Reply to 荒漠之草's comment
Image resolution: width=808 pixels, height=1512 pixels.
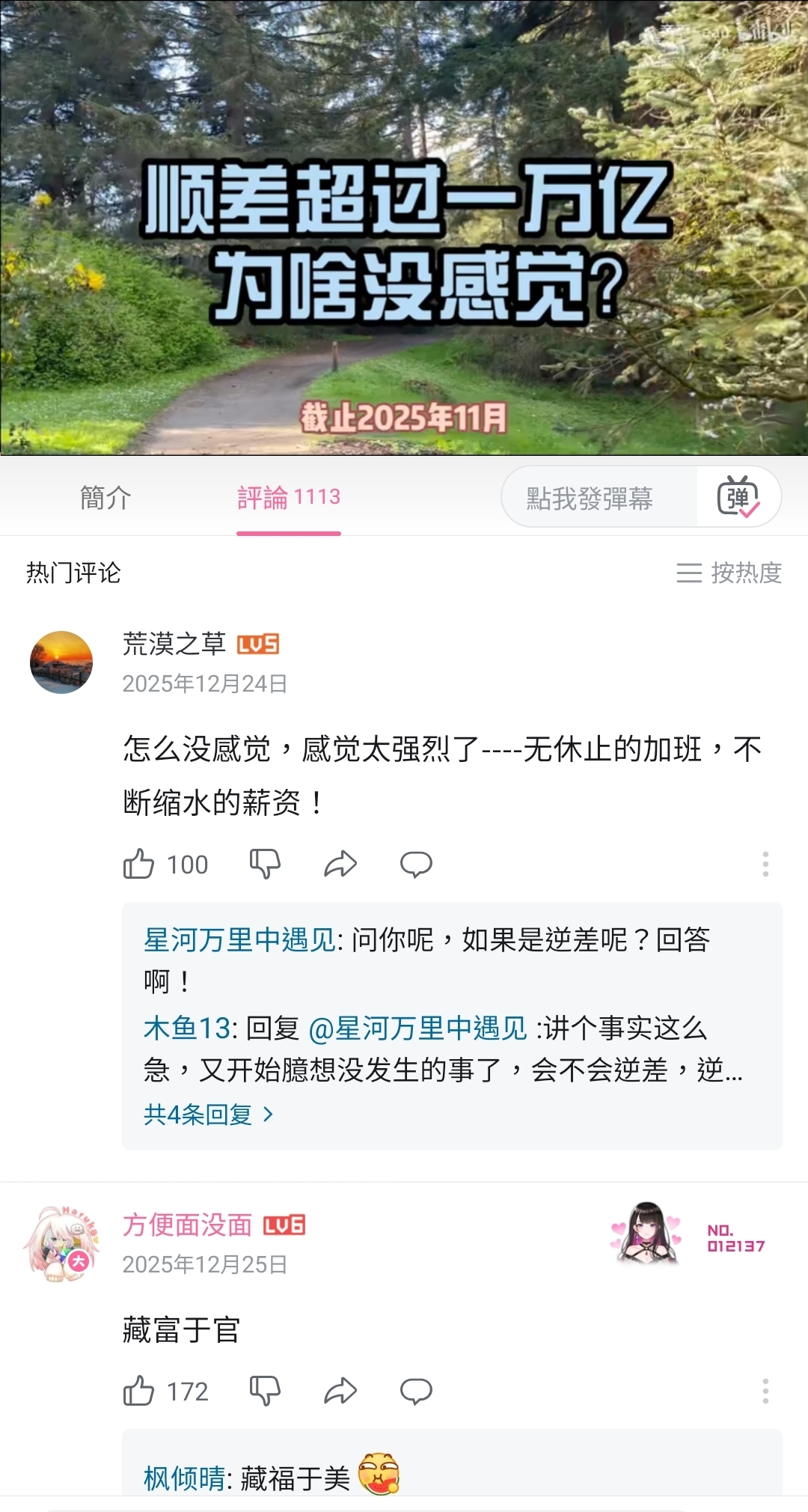pyautogui.click(x=416, y=865)
